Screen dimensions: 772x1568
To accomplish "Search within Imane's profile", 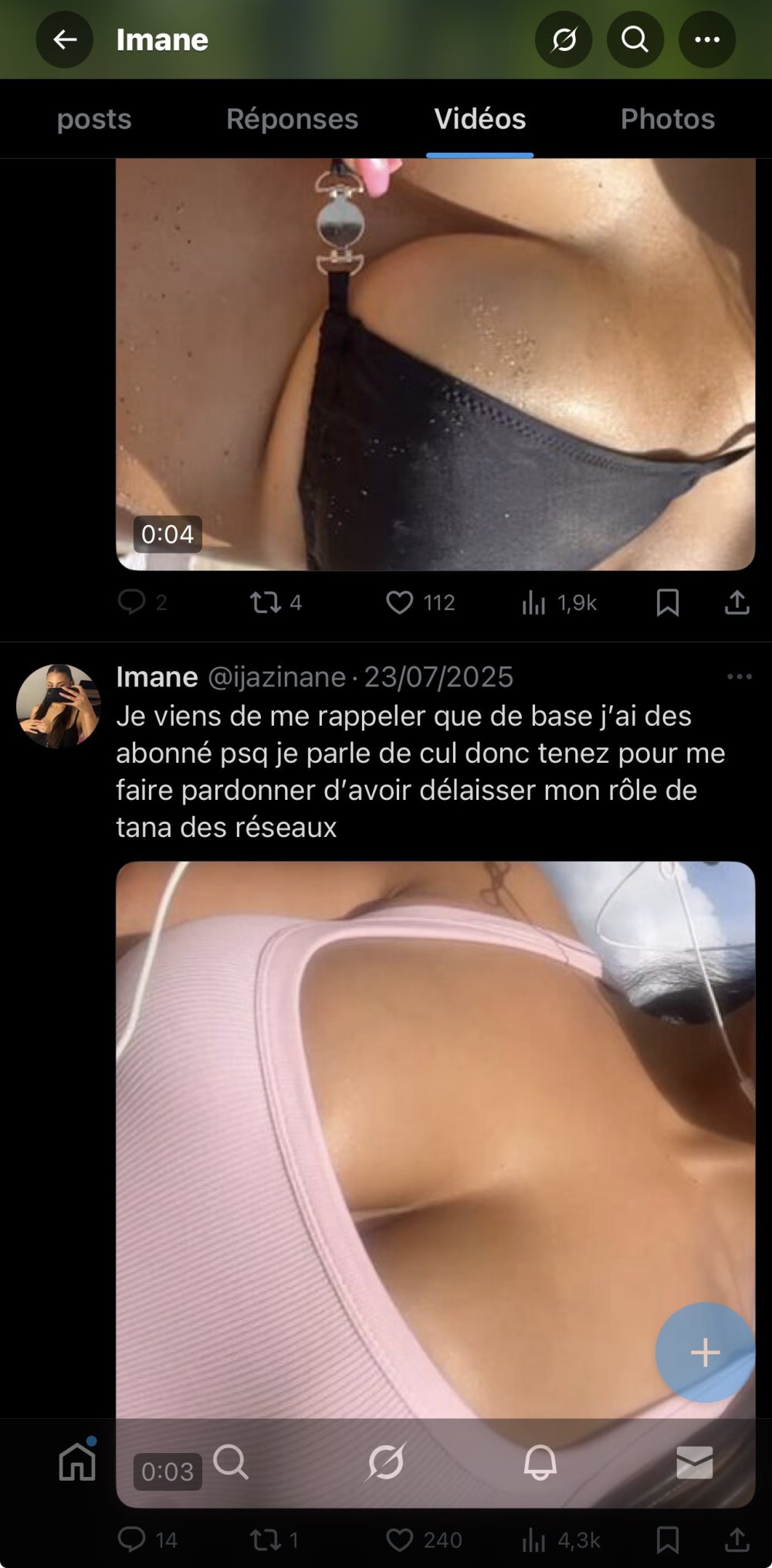I will (635, 39).
